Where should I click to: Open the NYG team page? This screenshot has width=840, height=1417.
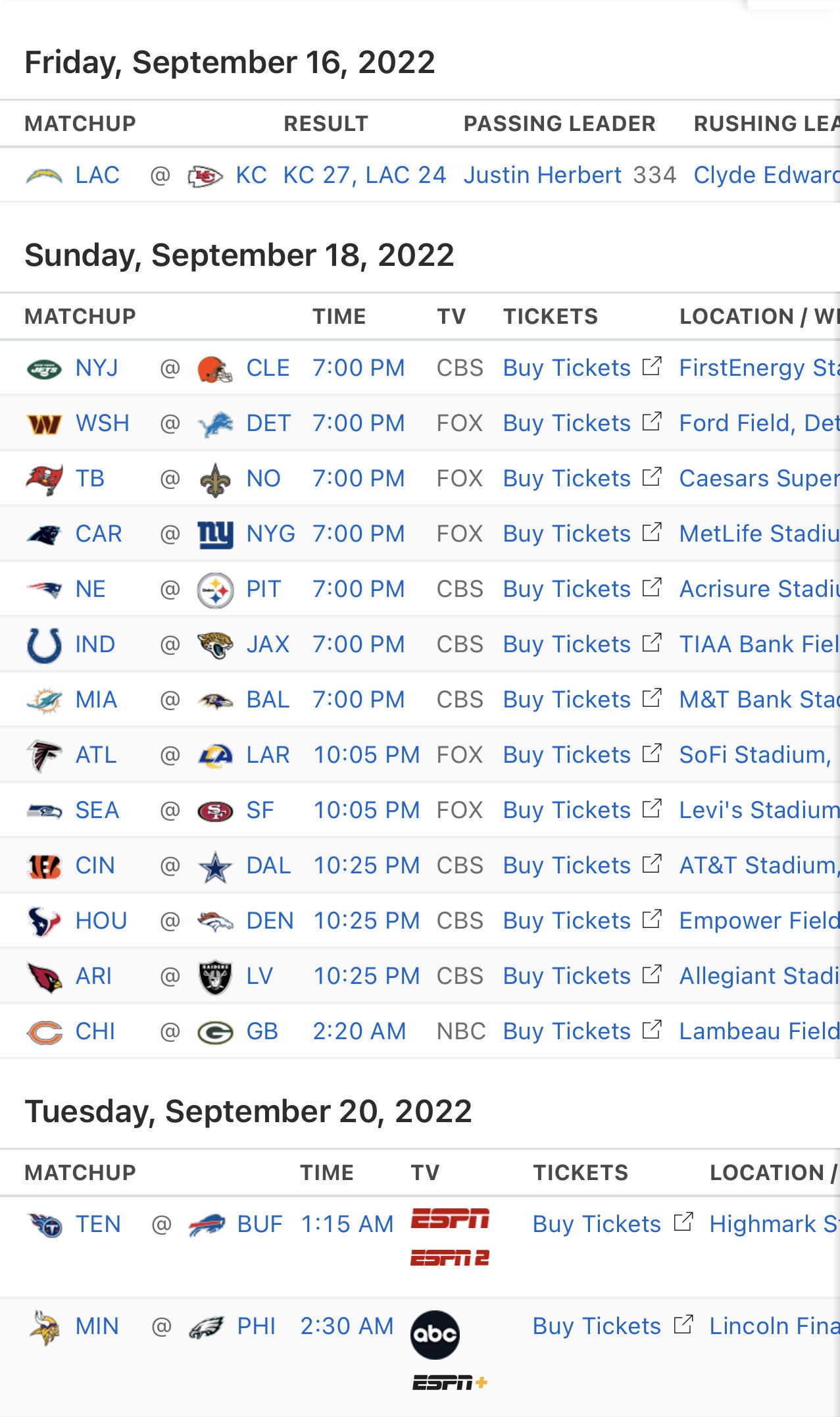click(x=270, y=534)
